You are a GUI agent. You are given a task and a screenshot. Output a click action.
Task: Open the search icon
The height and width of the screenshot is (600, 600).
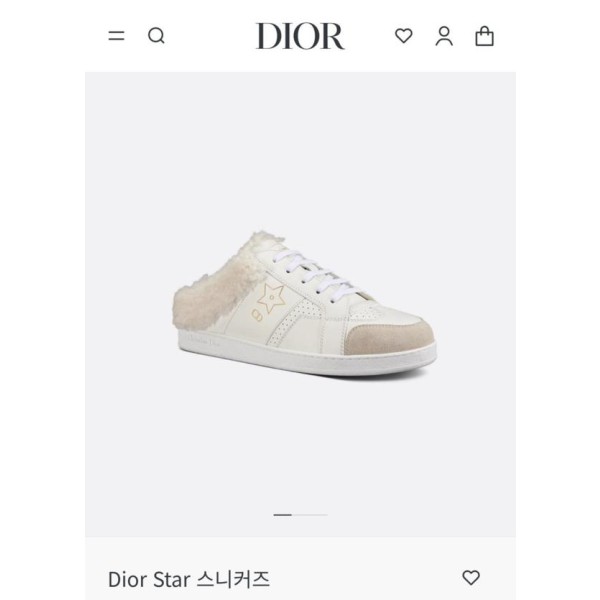click(156, 36)
